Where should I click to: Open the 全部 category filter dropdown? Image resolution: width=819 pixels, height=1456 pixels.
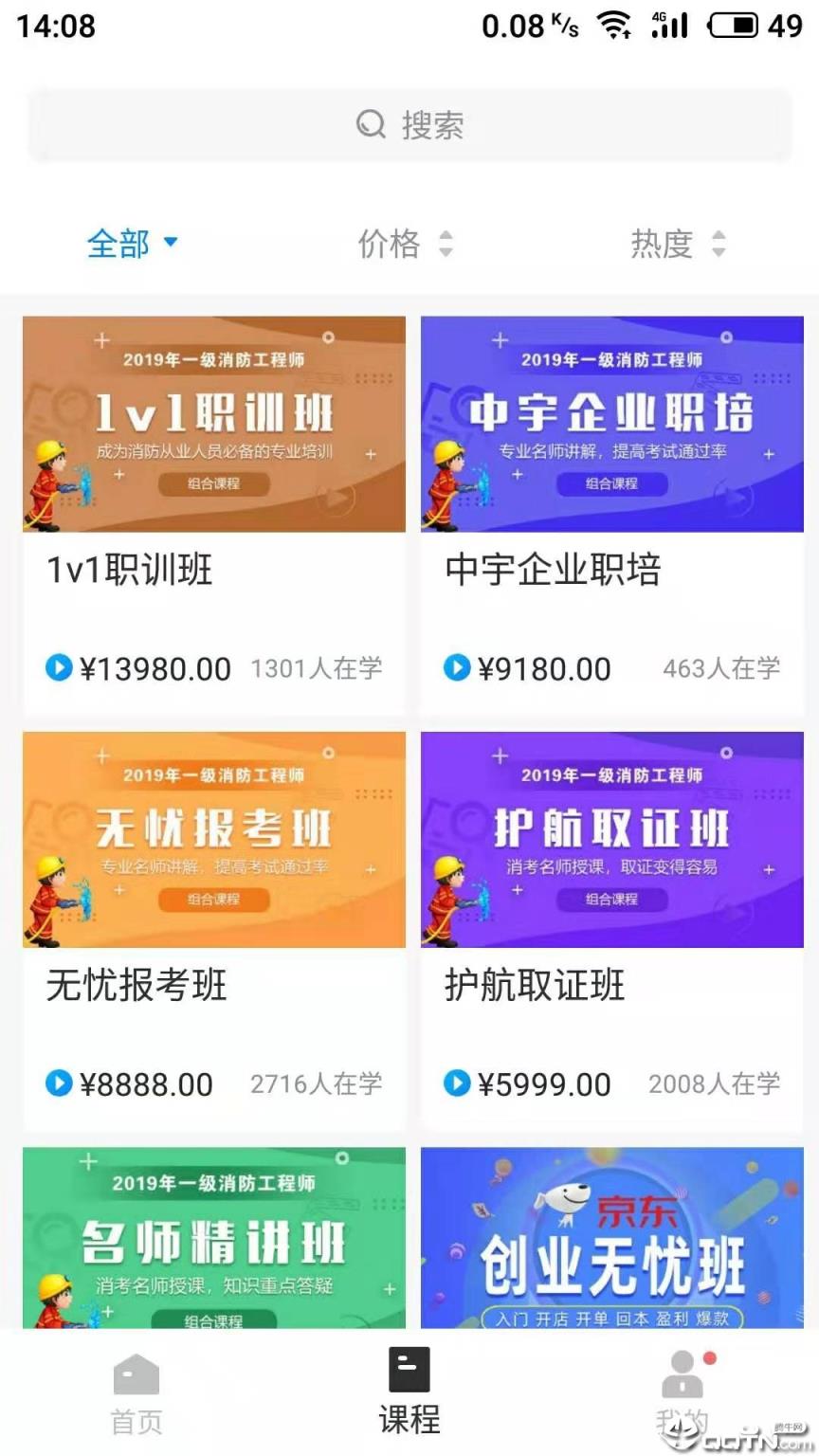pyautogui.click(x=133, y=245)
